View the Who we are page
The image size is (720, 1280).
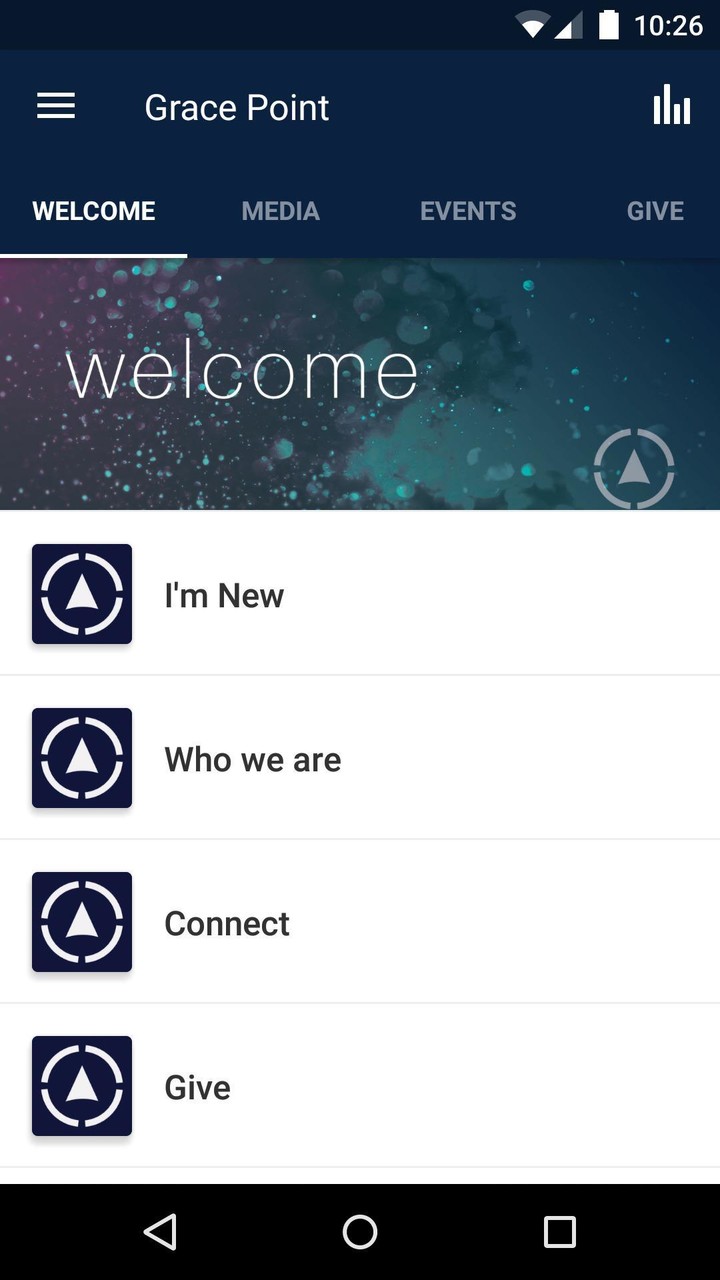tap(360, 758)
